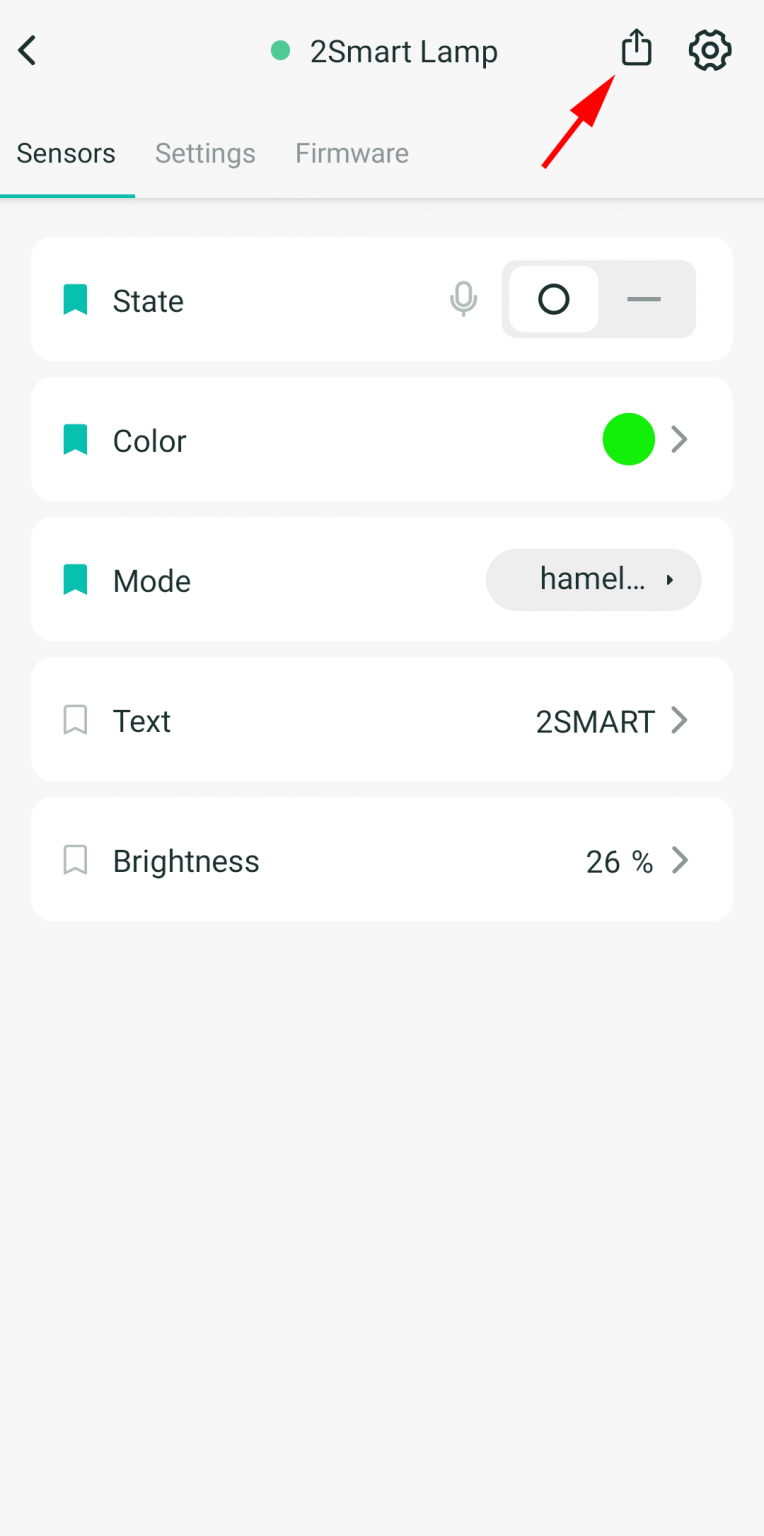Open the device settings gear
The height and width of the screenshot is (1536, 764).
click(709, 49)
